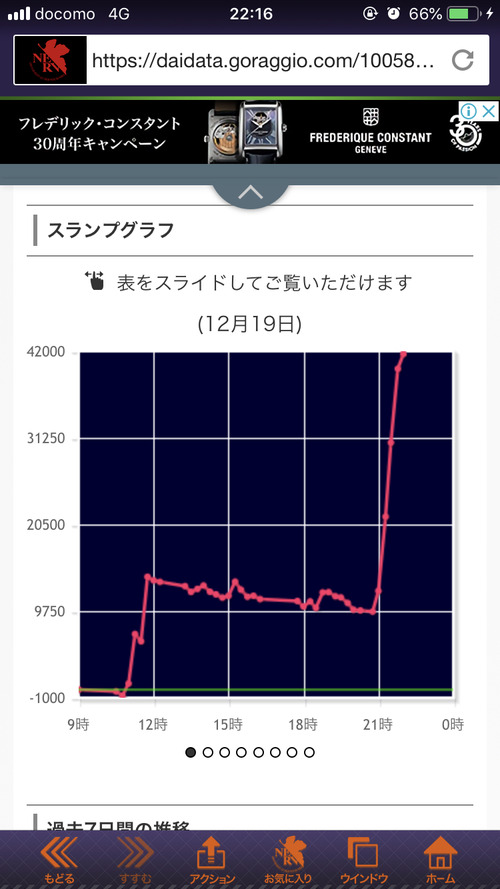Reload the page with the refresh icon

[x=463, y=60]
